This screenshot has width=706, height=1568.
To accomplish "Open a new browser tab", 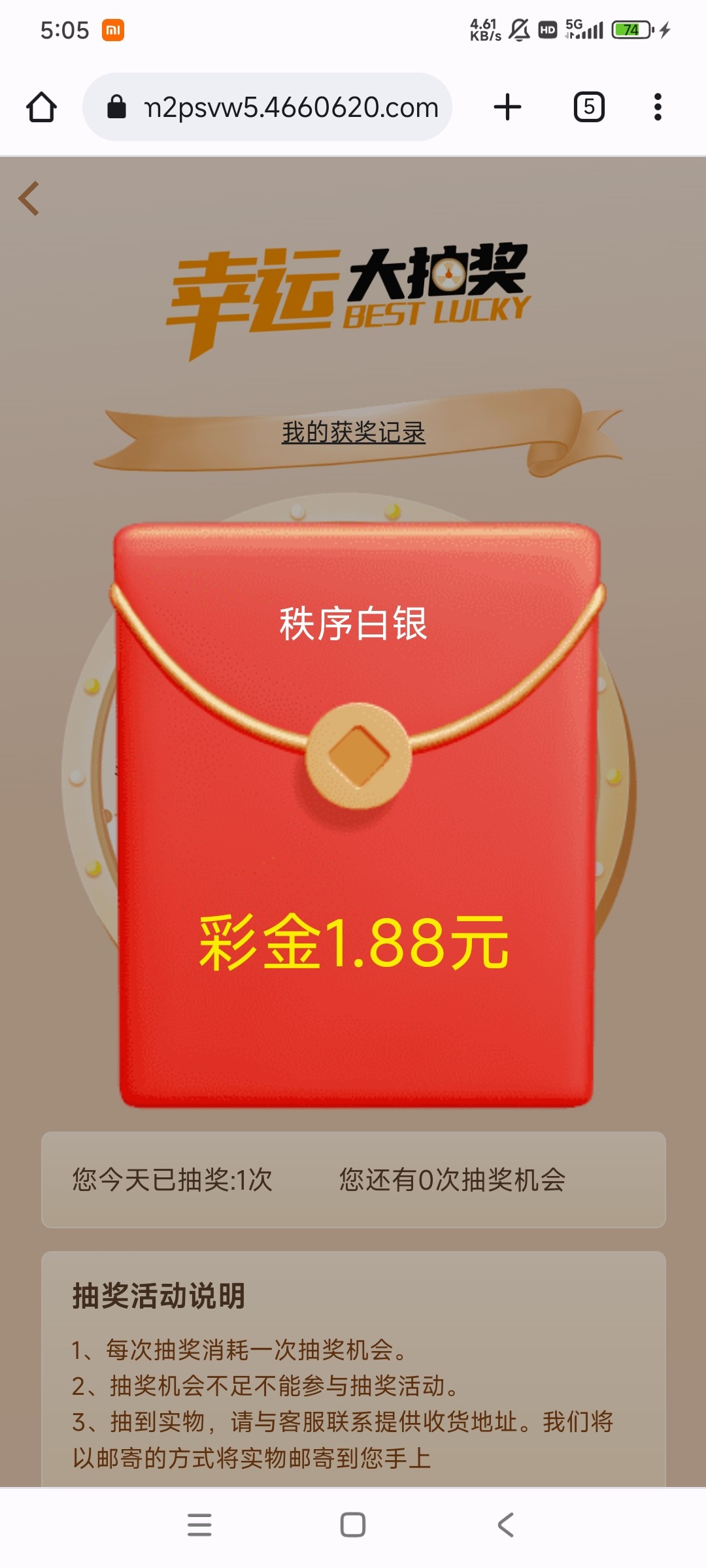I will (507, 107).
